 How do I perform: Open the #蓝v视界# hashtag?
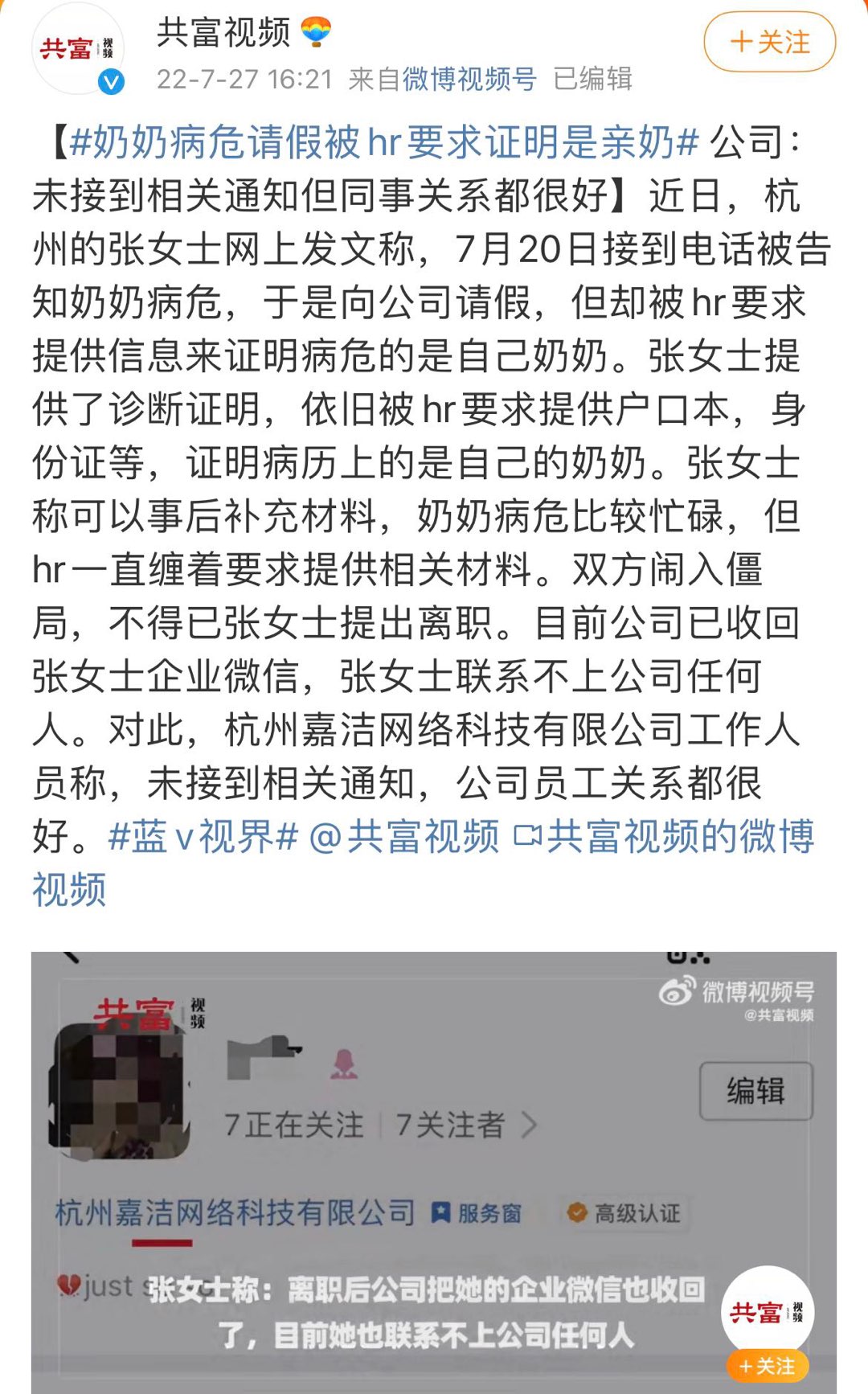tap(203, 837)
